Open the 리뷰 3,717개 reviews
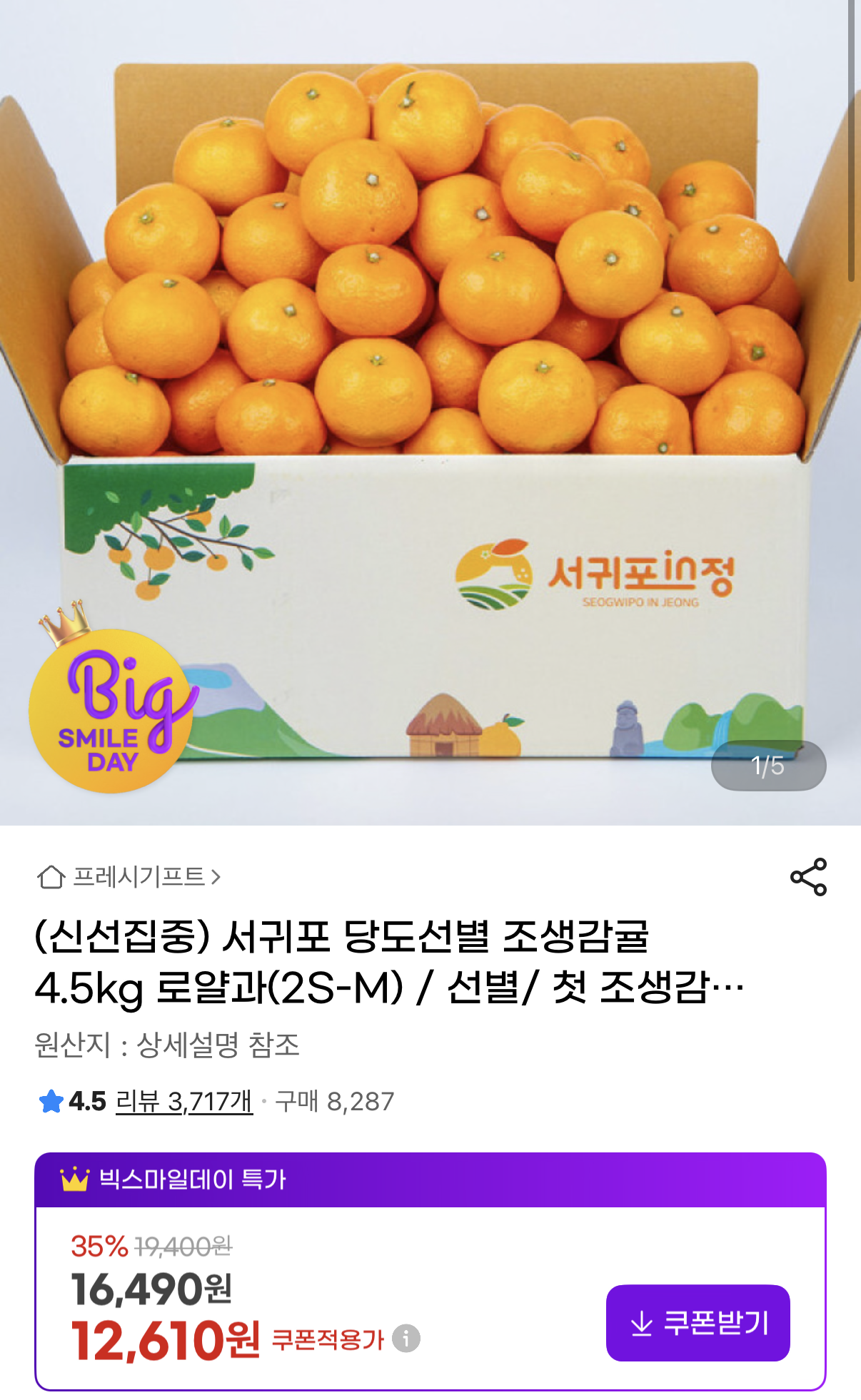Image resolution: width=861 pixels, height=1400 pixels. [183, 1101]
